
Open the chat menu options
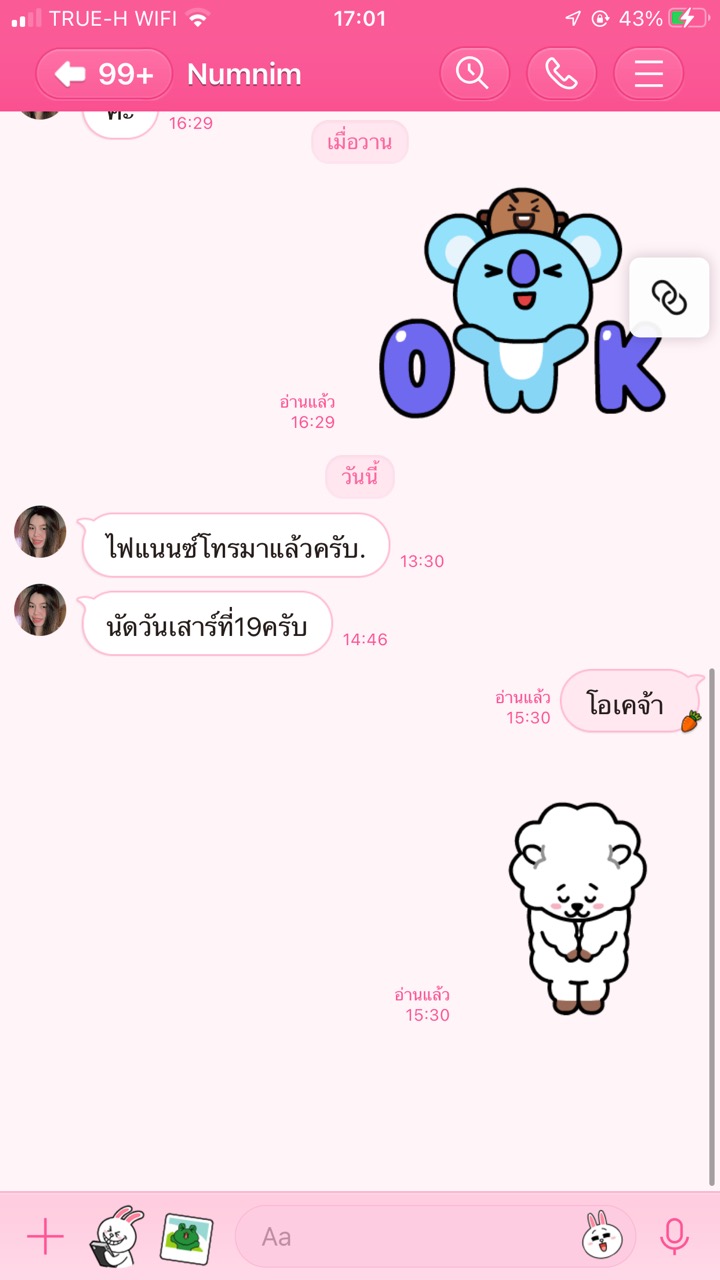648,74
